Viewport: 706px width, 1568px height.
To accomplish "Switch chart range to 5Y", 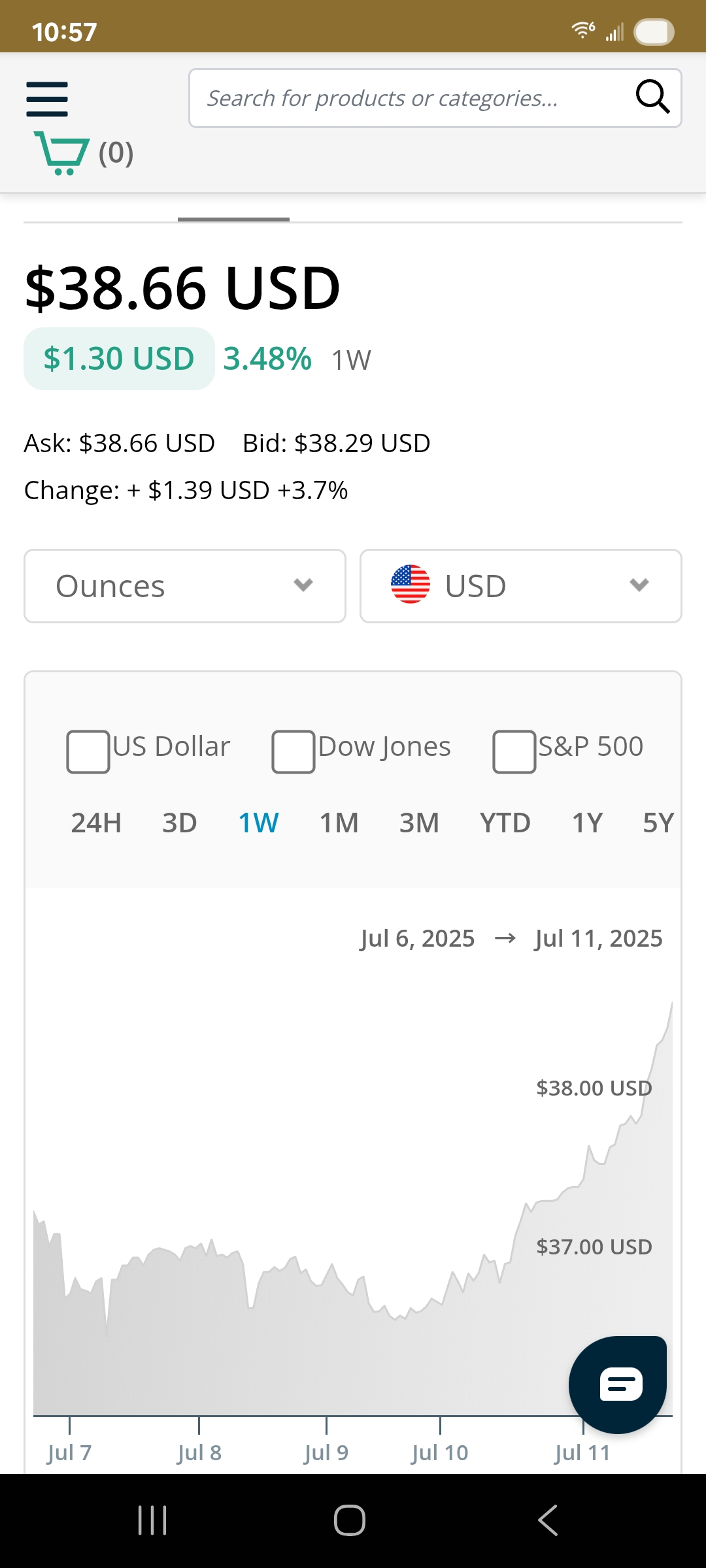I will click(x=658, y=823).
